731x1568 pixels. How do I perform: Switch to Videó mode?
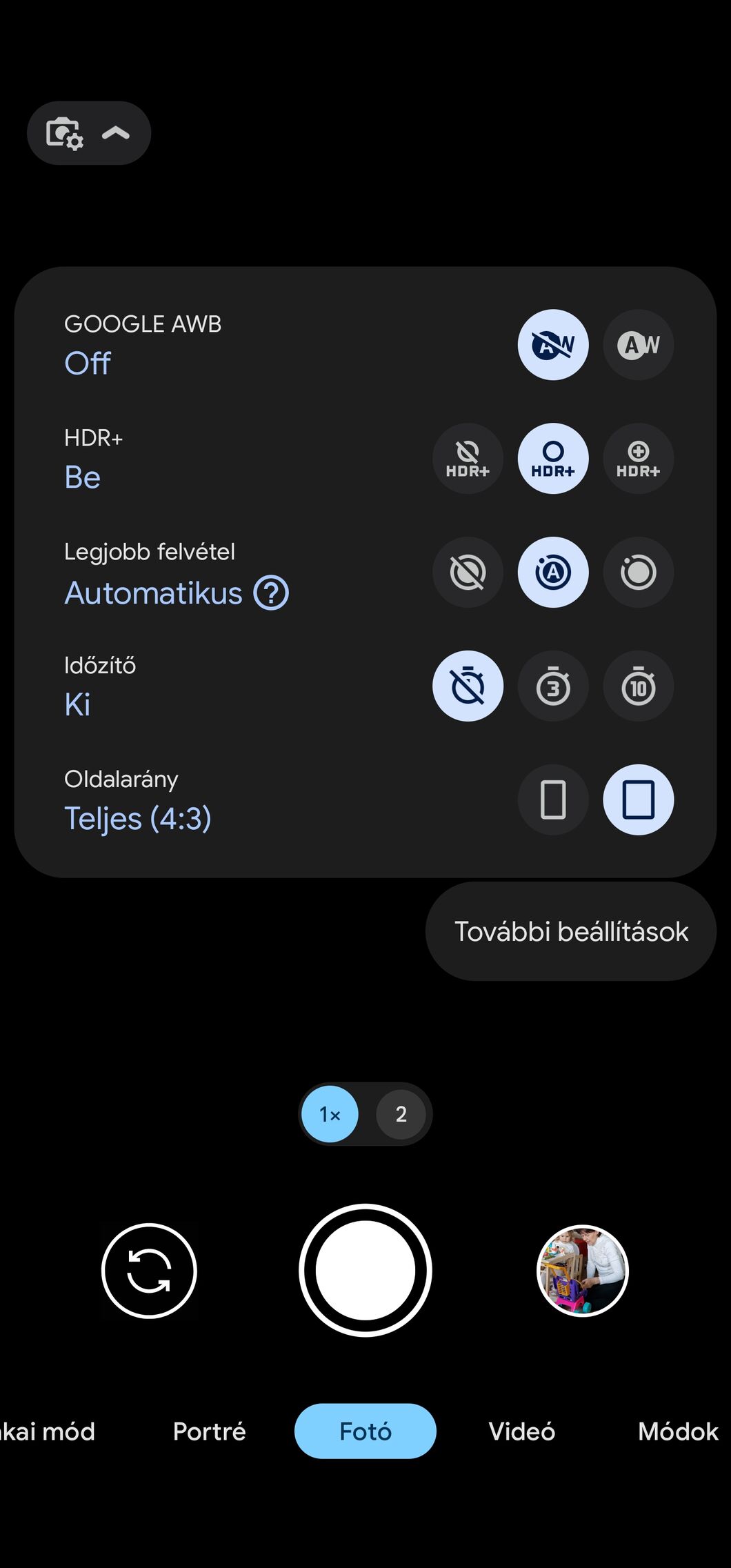click(x=521, y=1431)
